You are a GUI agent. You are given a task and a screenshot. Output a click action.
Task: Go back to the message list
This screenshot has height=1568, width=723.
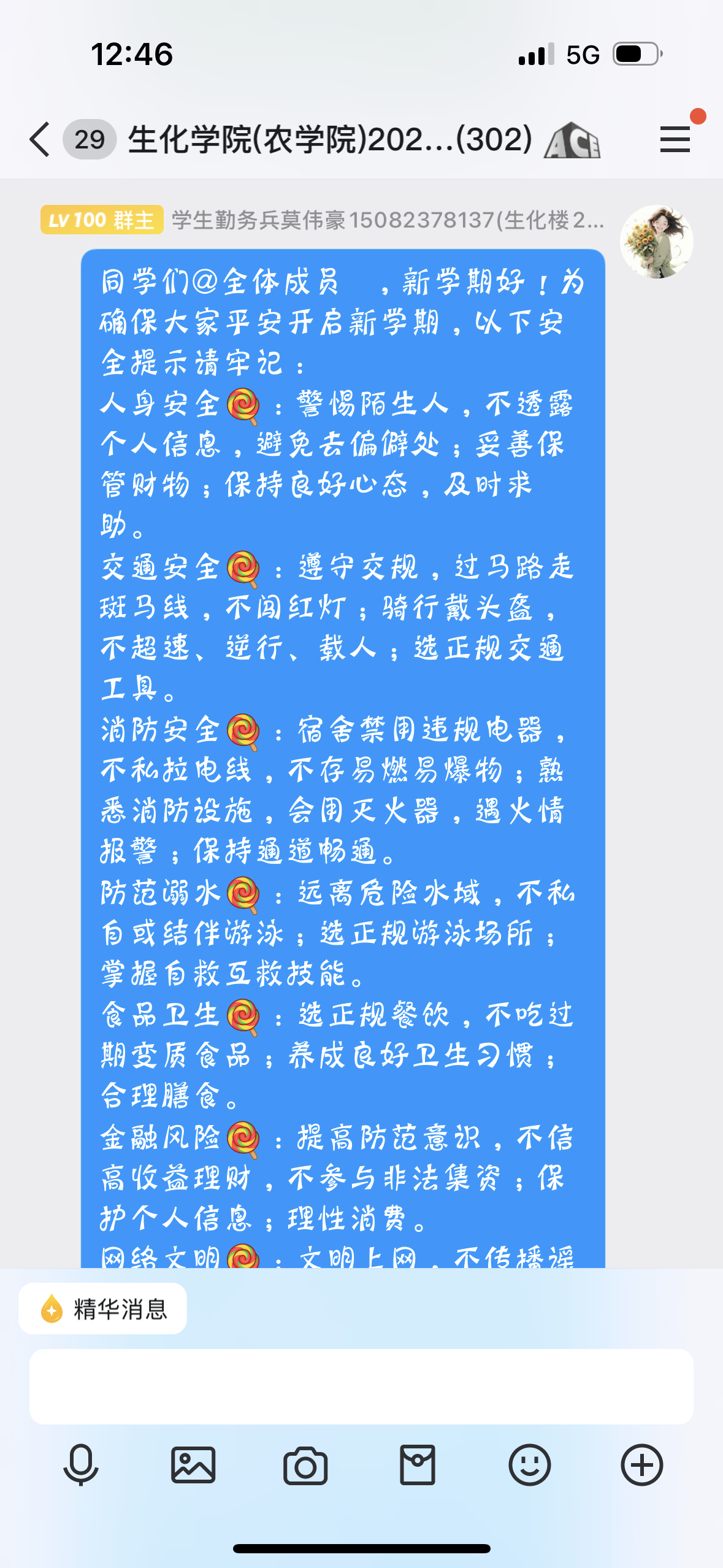(40, 140)
